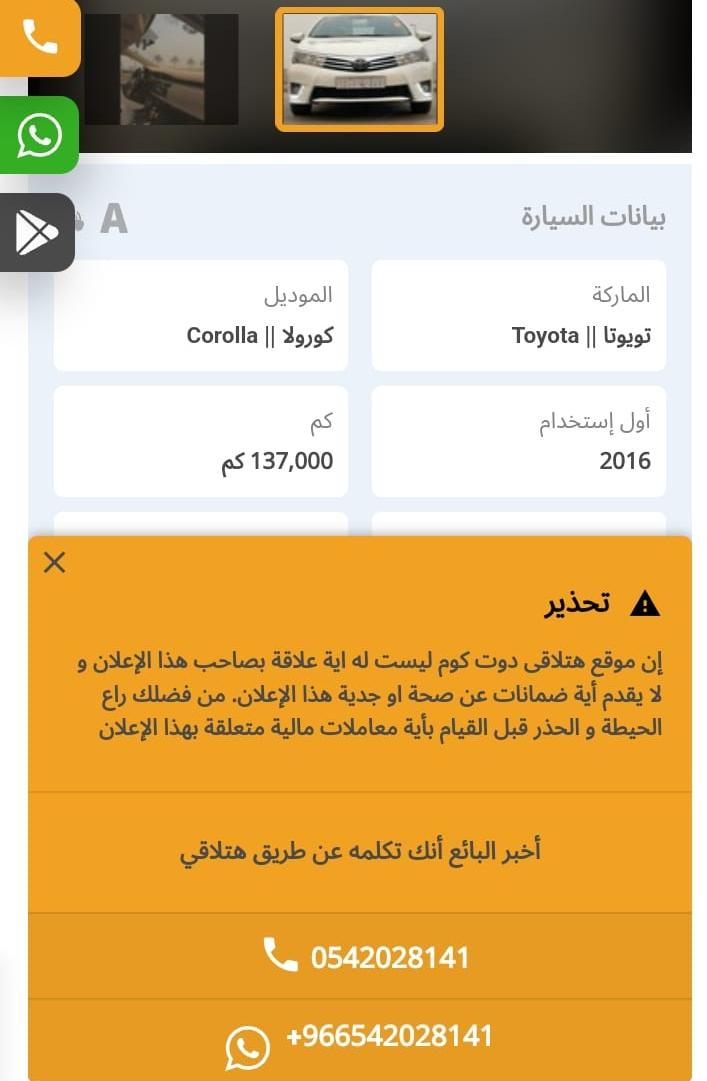View the car interior photo thumbnail
Screen dimensions: 707x1081
161,69
